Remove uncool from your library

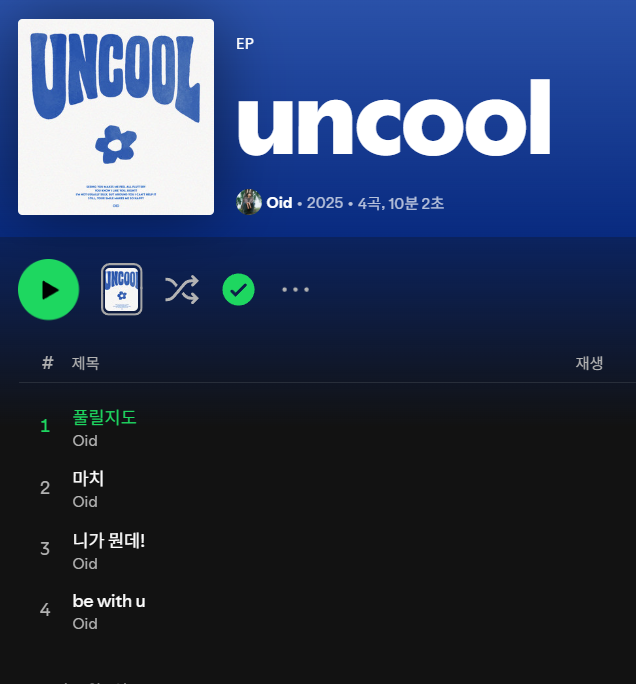click(x=238, y=290)
